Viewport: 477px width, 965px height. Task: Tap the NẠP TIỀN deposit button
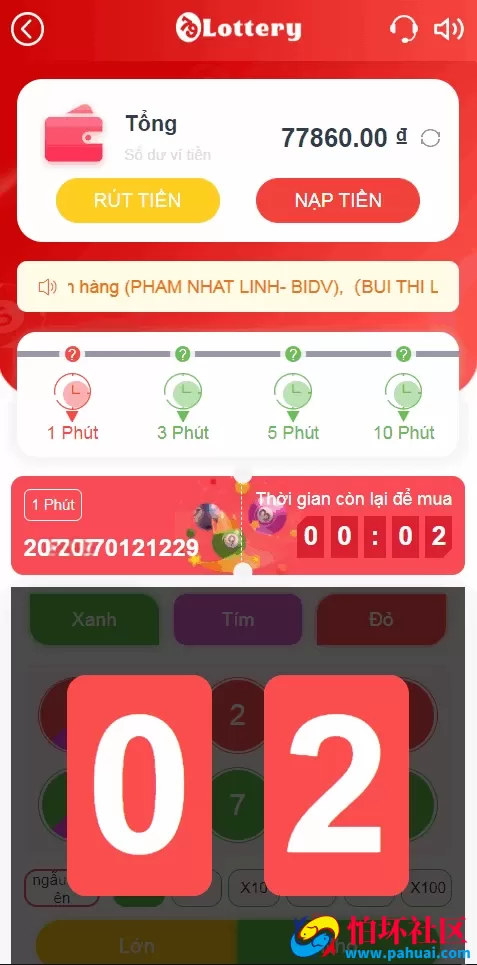pos(338,200)
